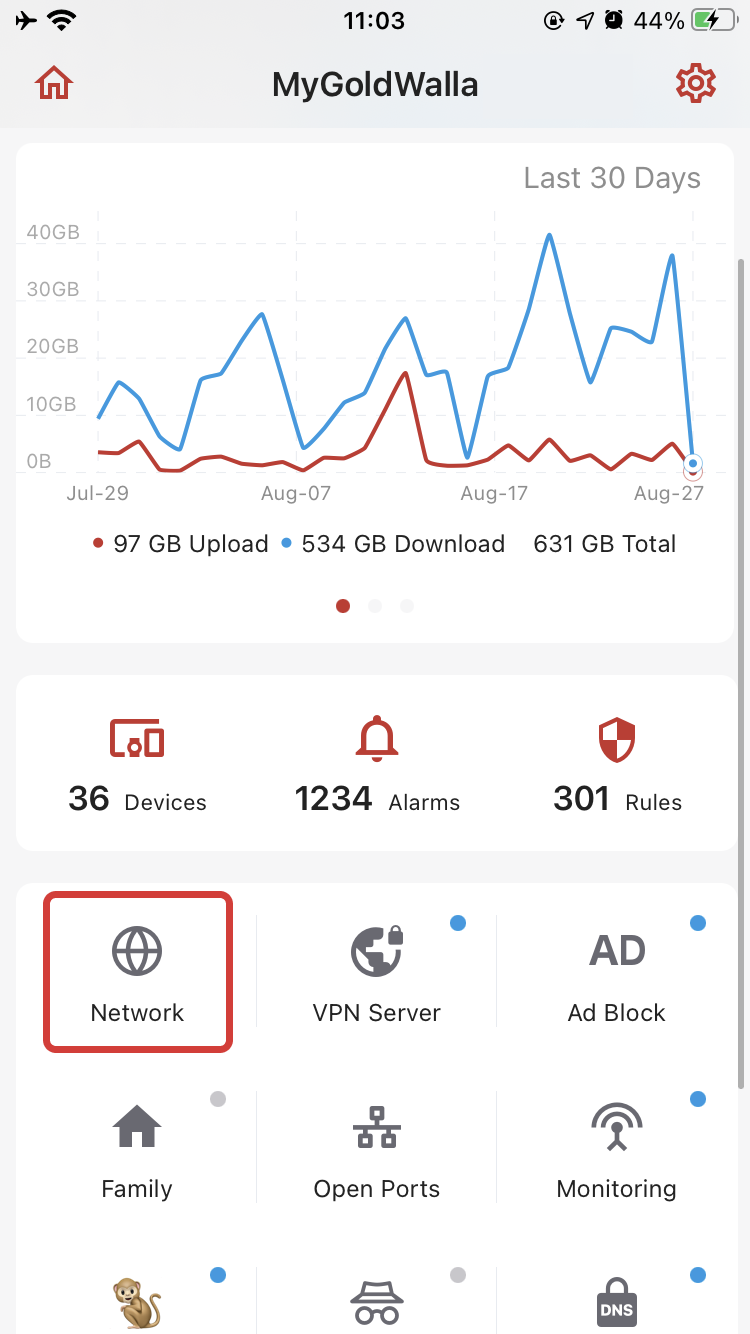Open the 301 Rules section

pos(617,765)
